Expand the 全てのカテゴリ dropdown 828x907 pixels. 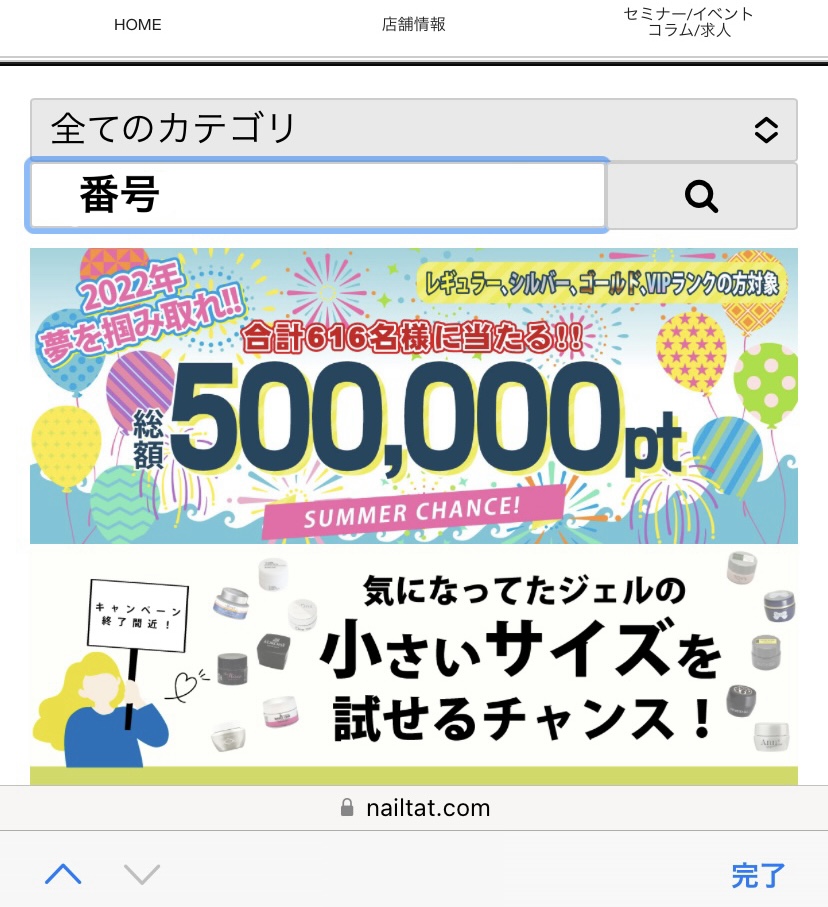click(x=413, y=129)
